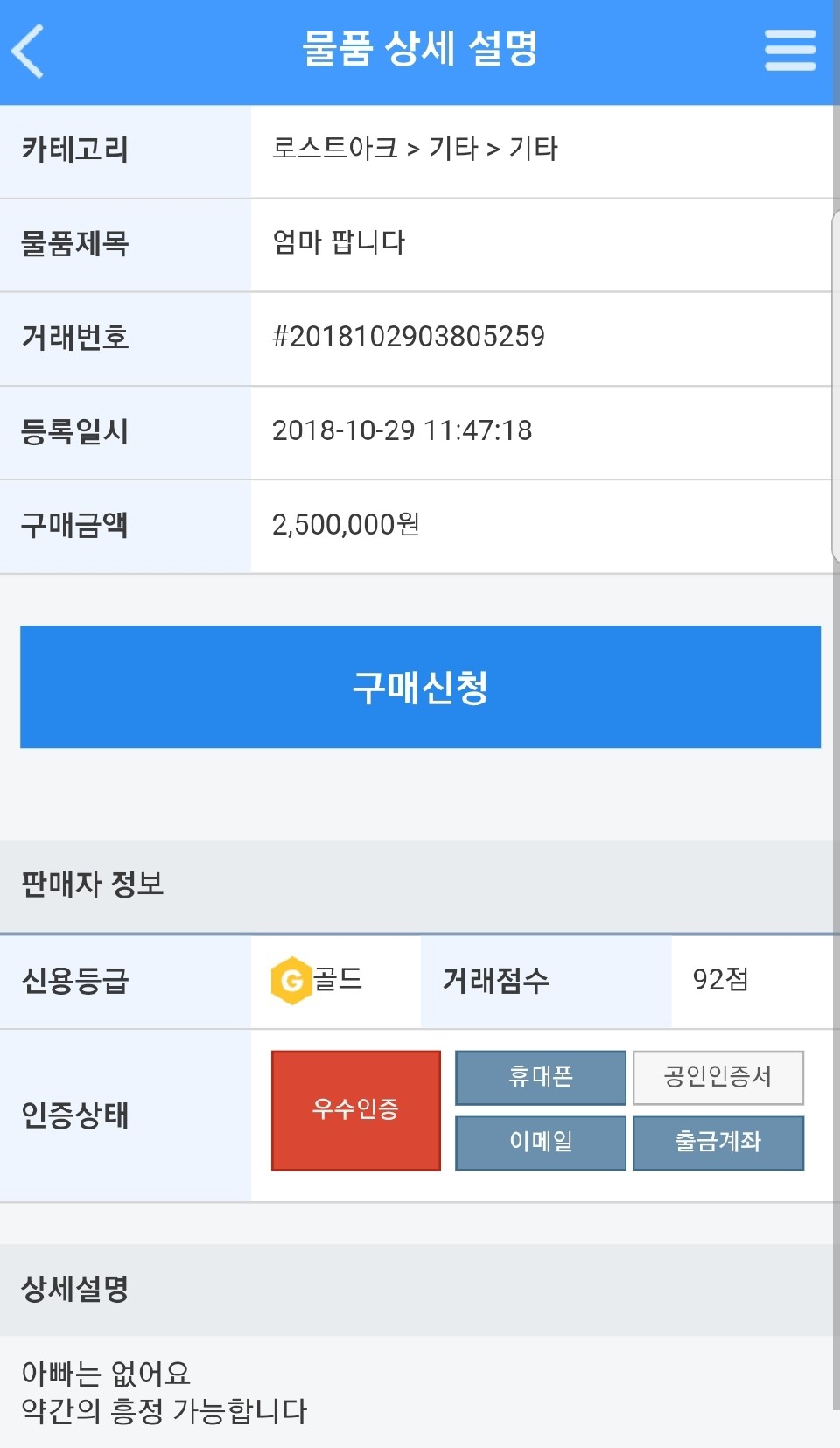The height and width of the screenshot is (1448, 840).
Task: Click the gold 'G' credit grade badge
Action: (x=289, y=978)
